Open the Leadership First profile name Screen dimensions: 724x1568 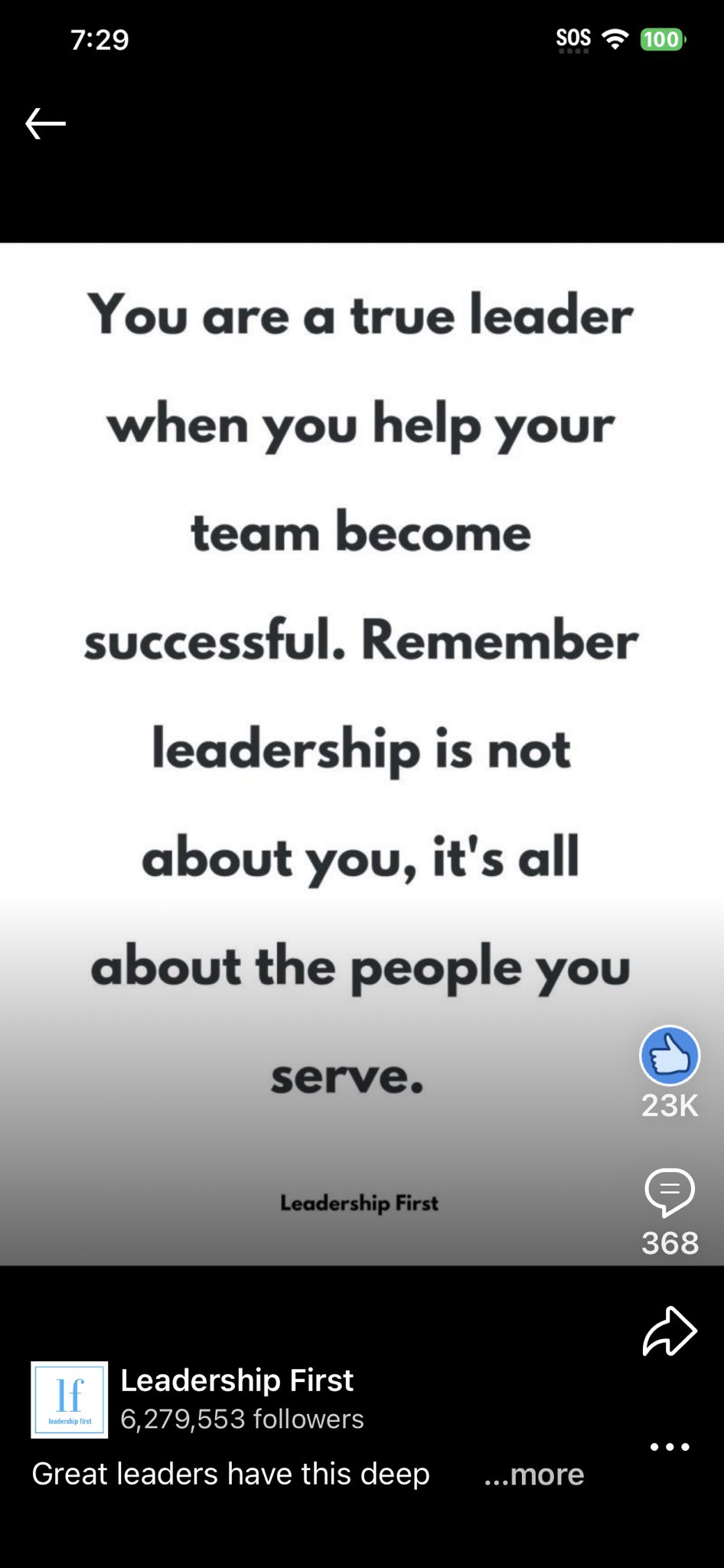tap(236, 1380)
